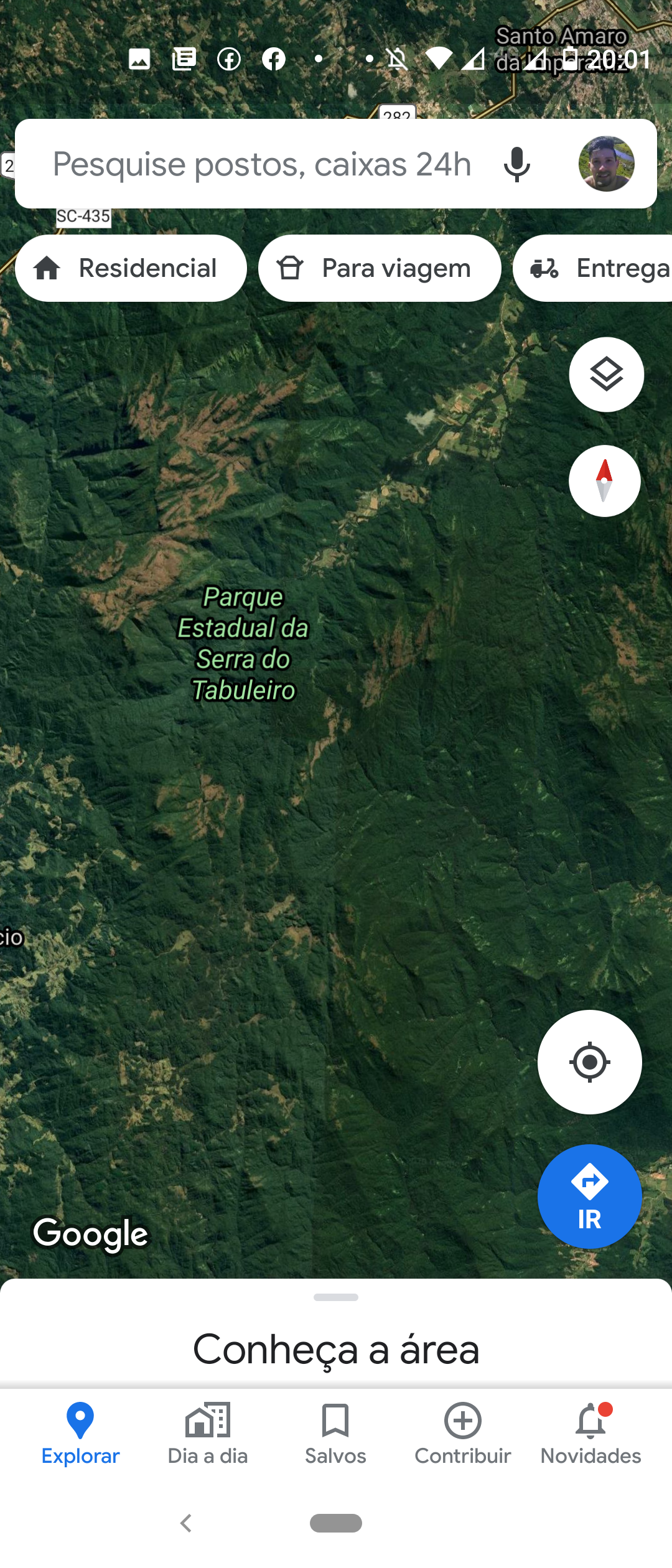Open the map layers selector
The height and width of the screenshot is (1568, 672).
pos(606,375)
